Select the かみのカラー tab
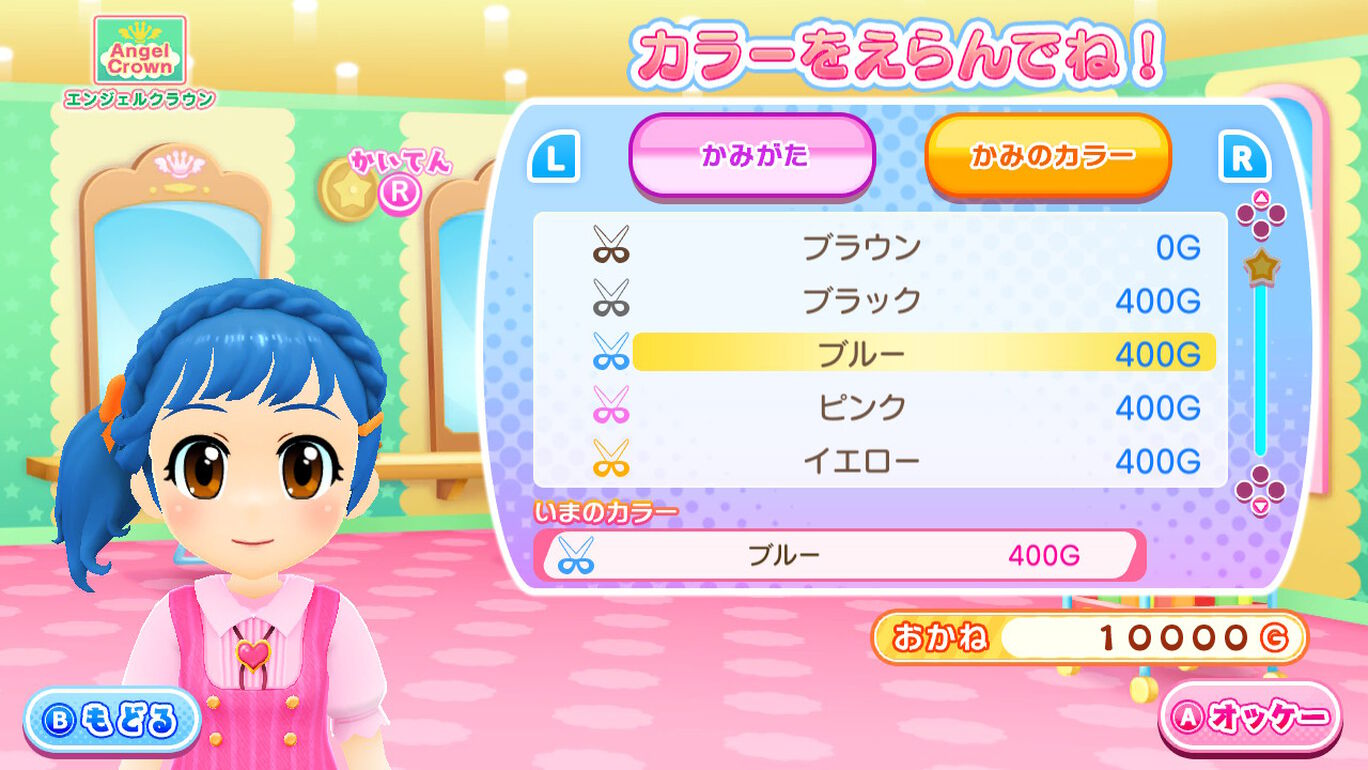Viewport: 1368px width, 770px height. click(x=1047, y=156)
